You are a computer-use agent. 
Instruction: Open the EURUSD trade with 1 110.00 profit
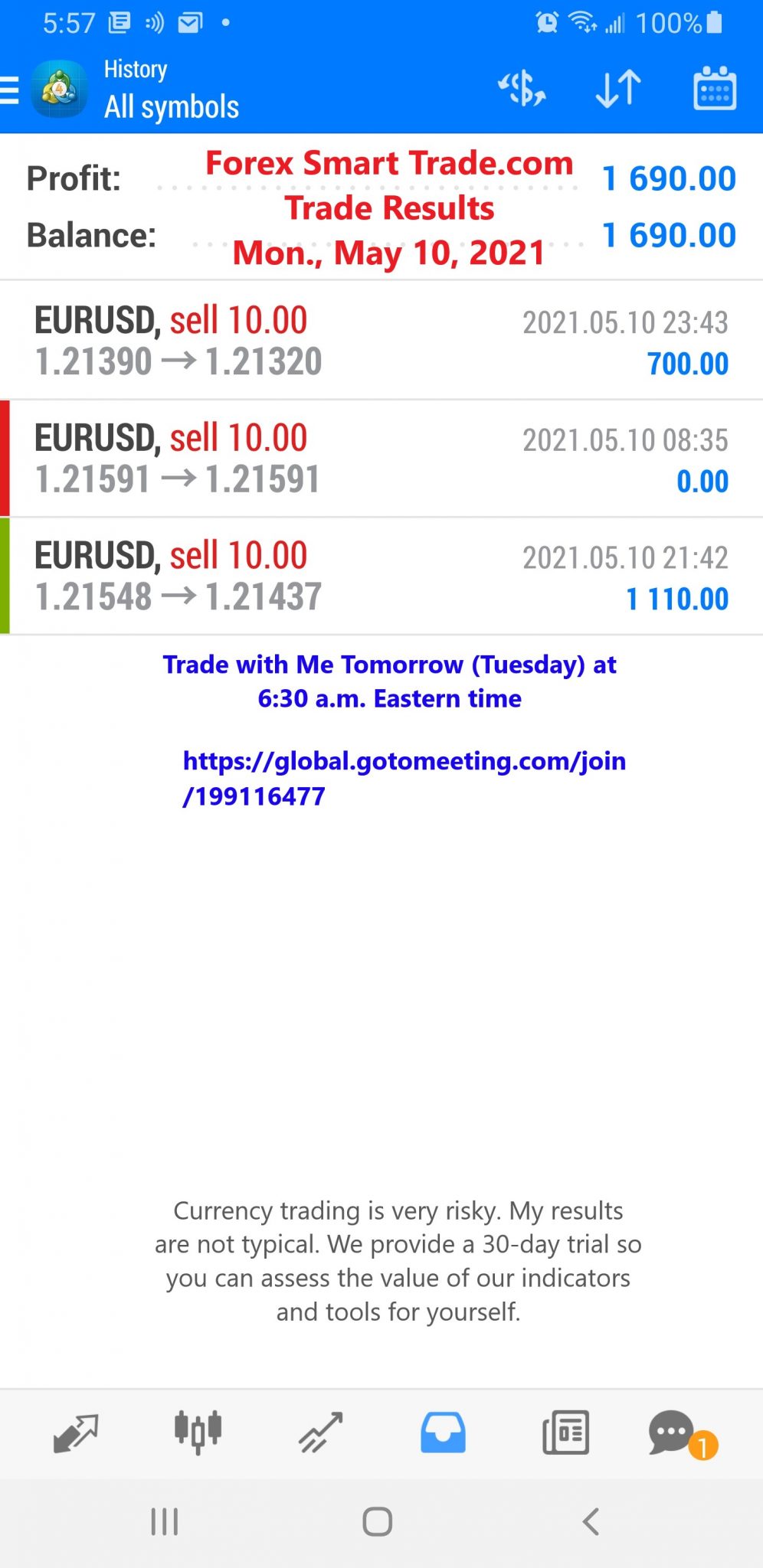(x=381, y=576)
